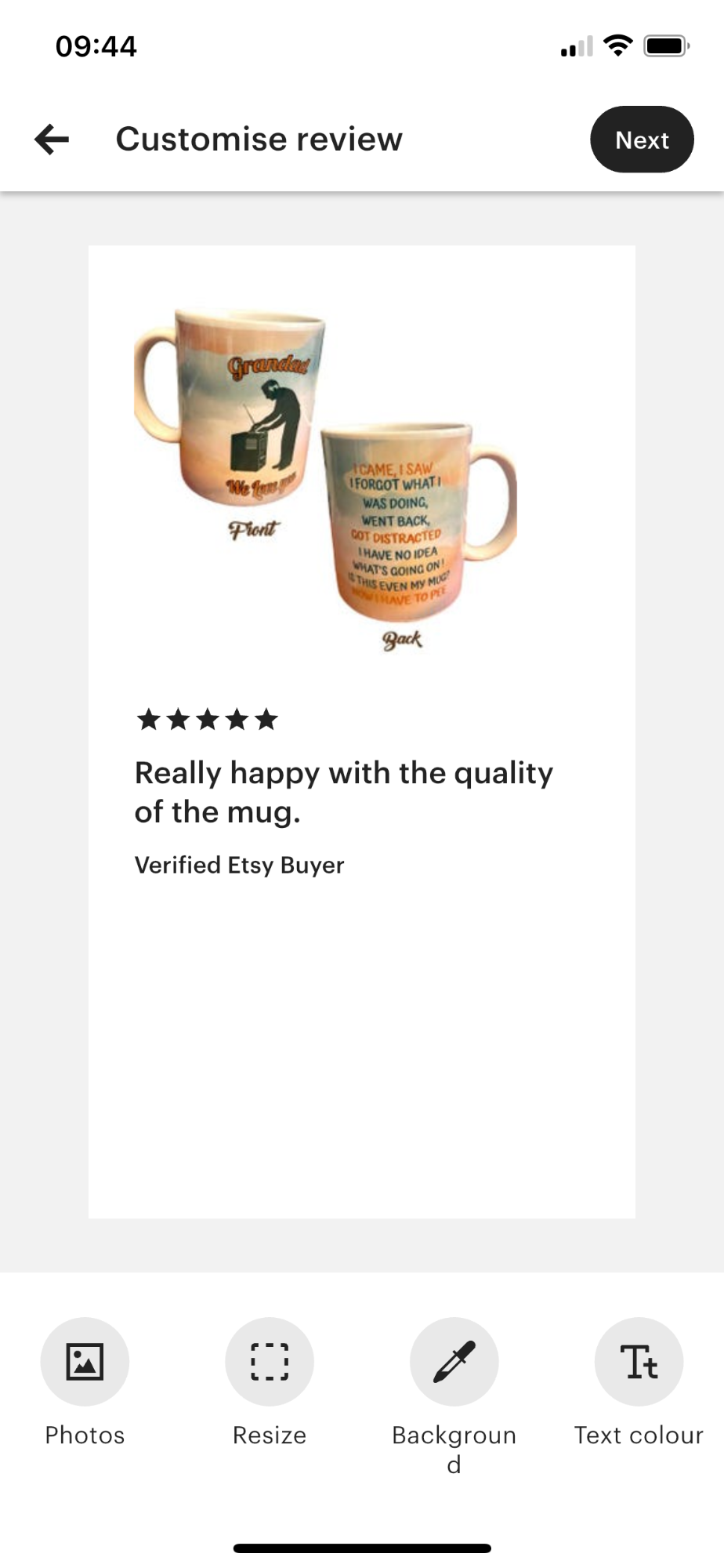Open the Background colour picker

click(x=454, y=1362)
